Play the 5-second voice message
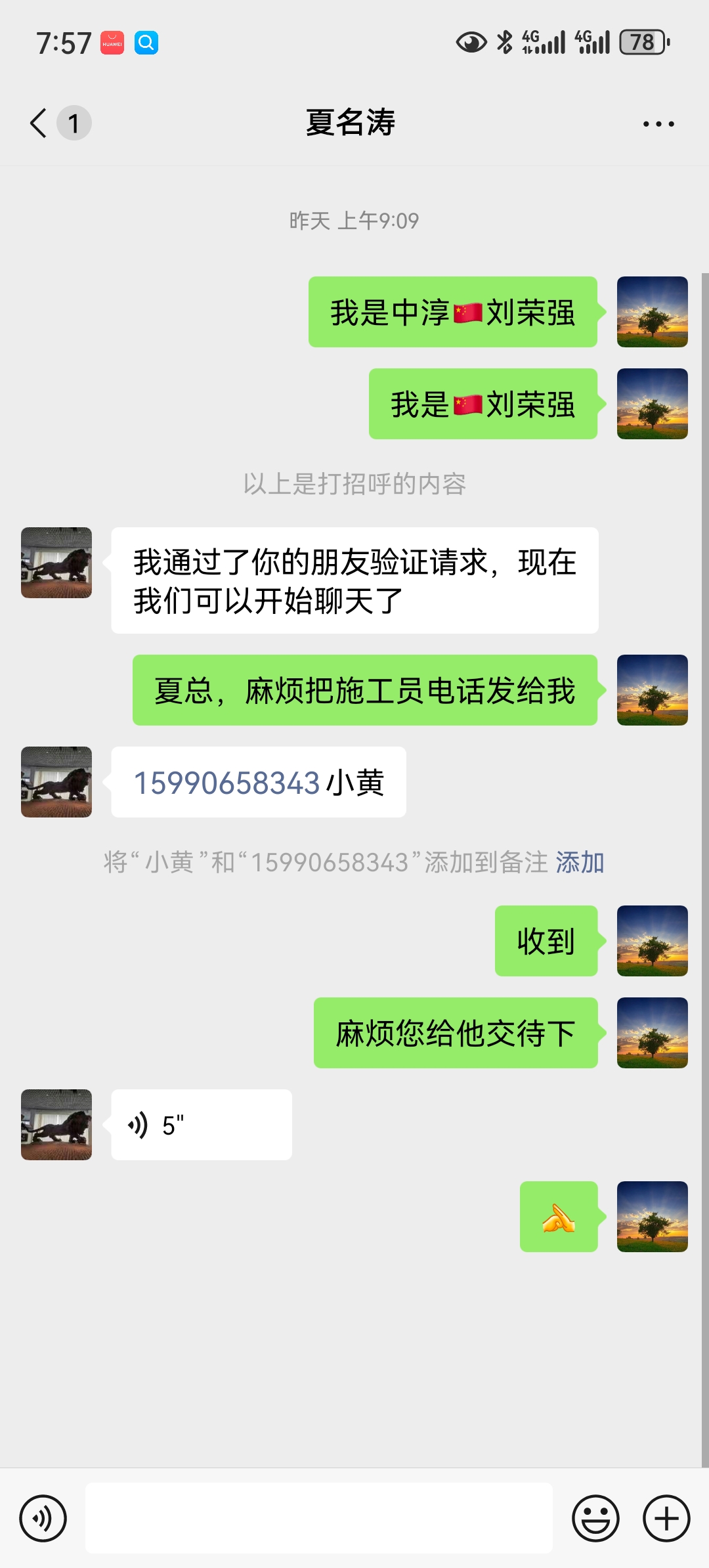The image size is (709, 1568). pos(201,1125)
